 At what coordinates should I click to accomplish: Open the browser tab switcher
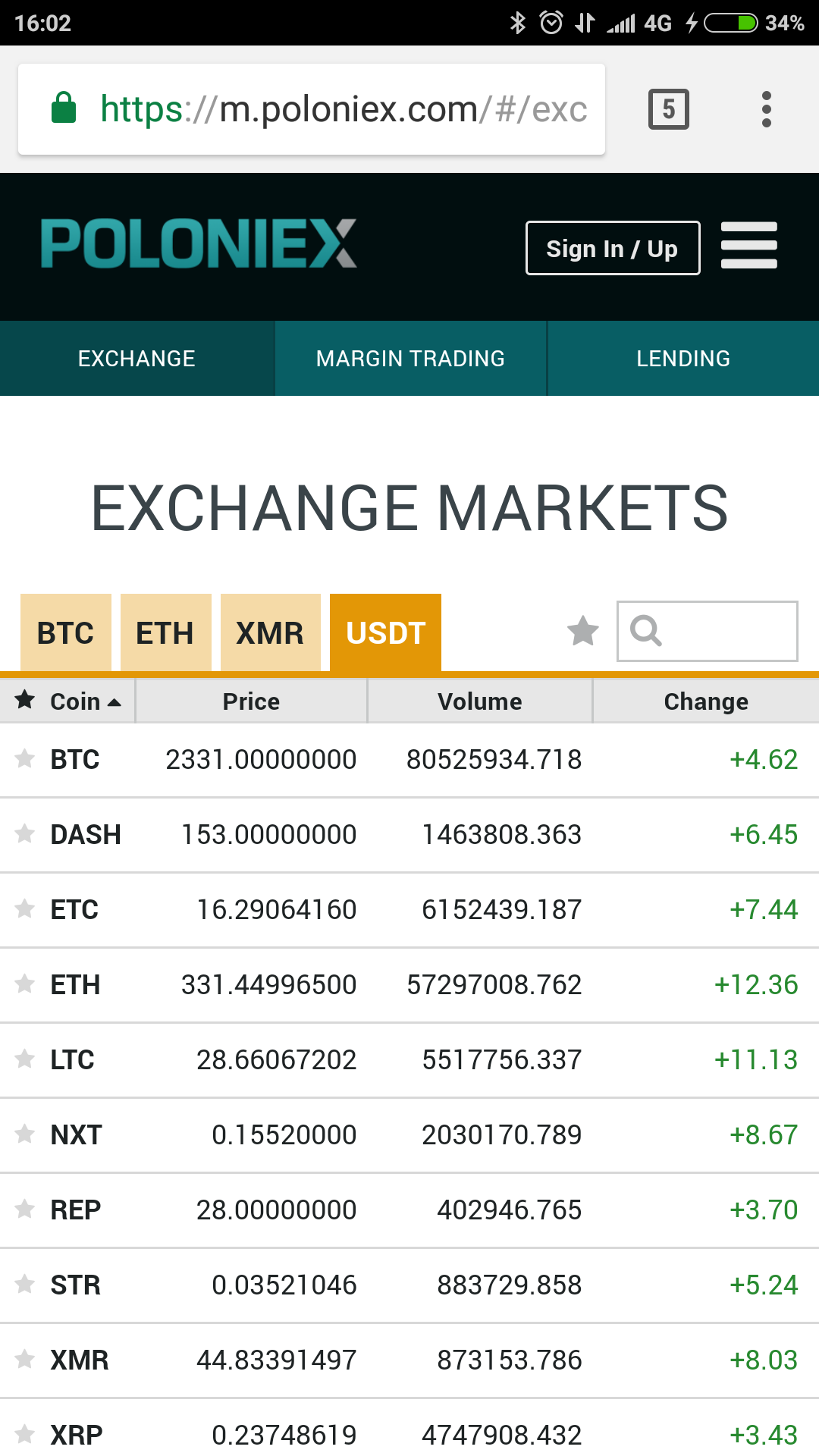(x=668, y=109)
